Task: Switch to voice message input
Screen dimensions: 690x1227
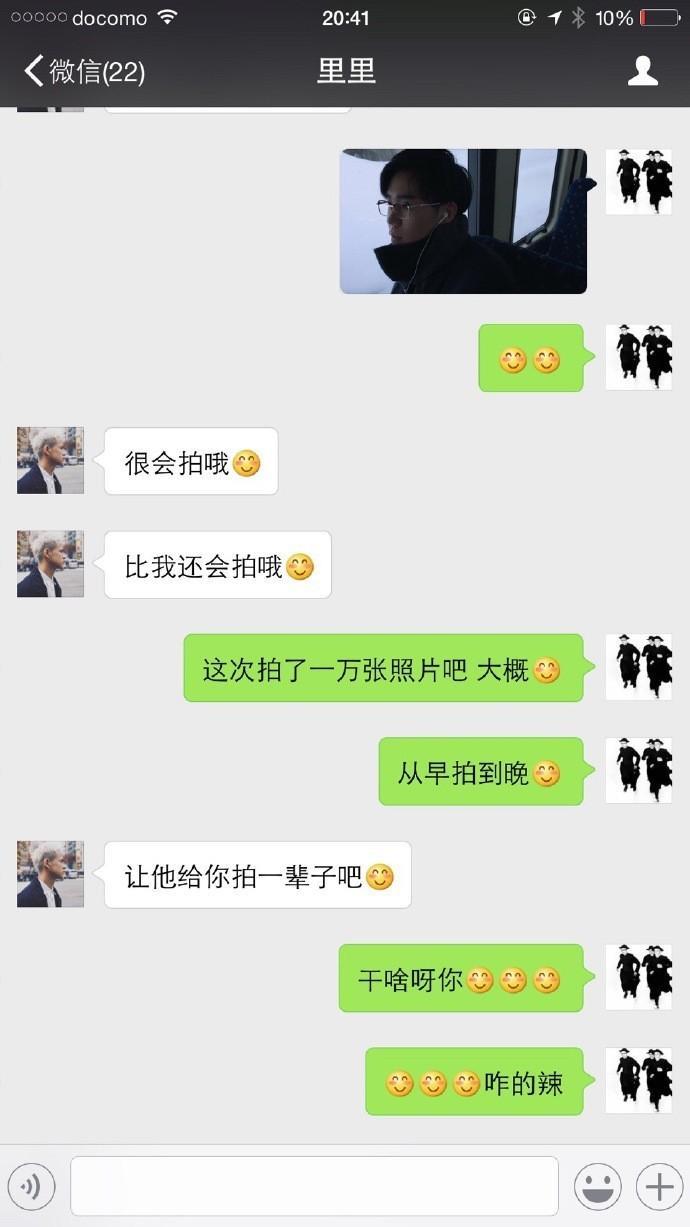Action: [30, 1187]
